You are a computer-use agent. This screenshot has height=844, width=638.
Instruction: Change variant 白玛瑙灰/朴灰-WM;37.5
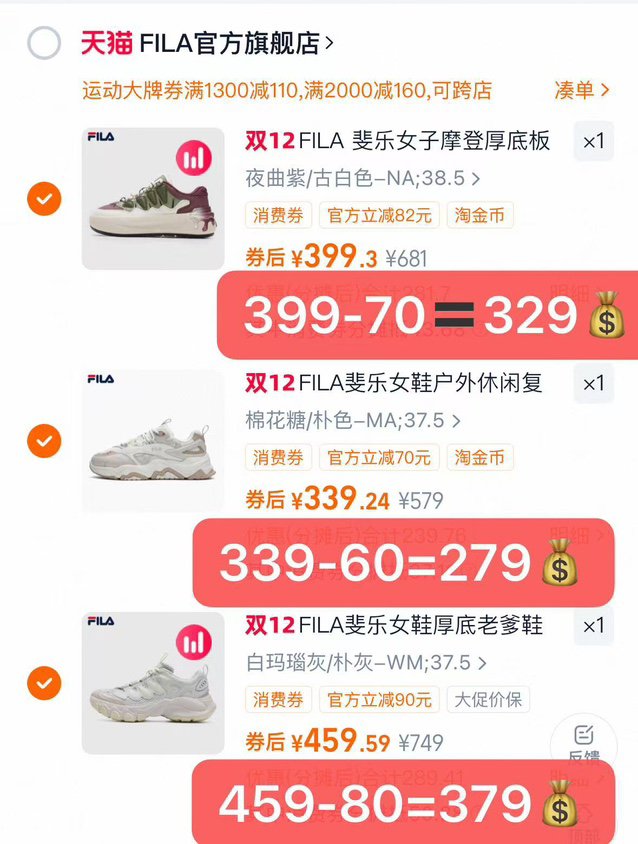366,663
